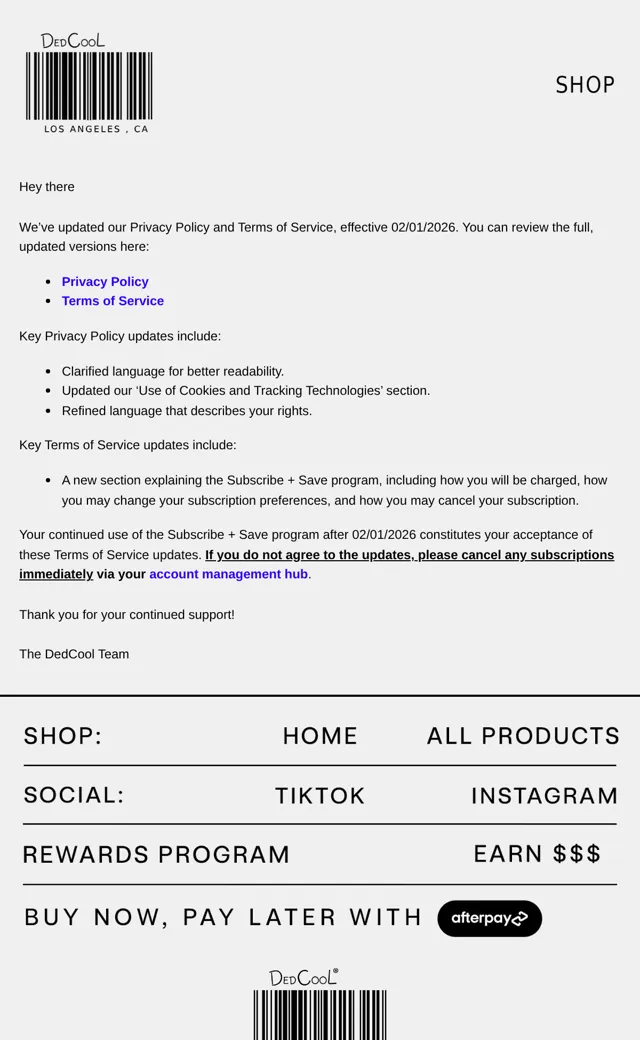Viewport: 640px width, 1040px height.
Task: Visit the TIKTOK social page
Action: click(320, 795)
